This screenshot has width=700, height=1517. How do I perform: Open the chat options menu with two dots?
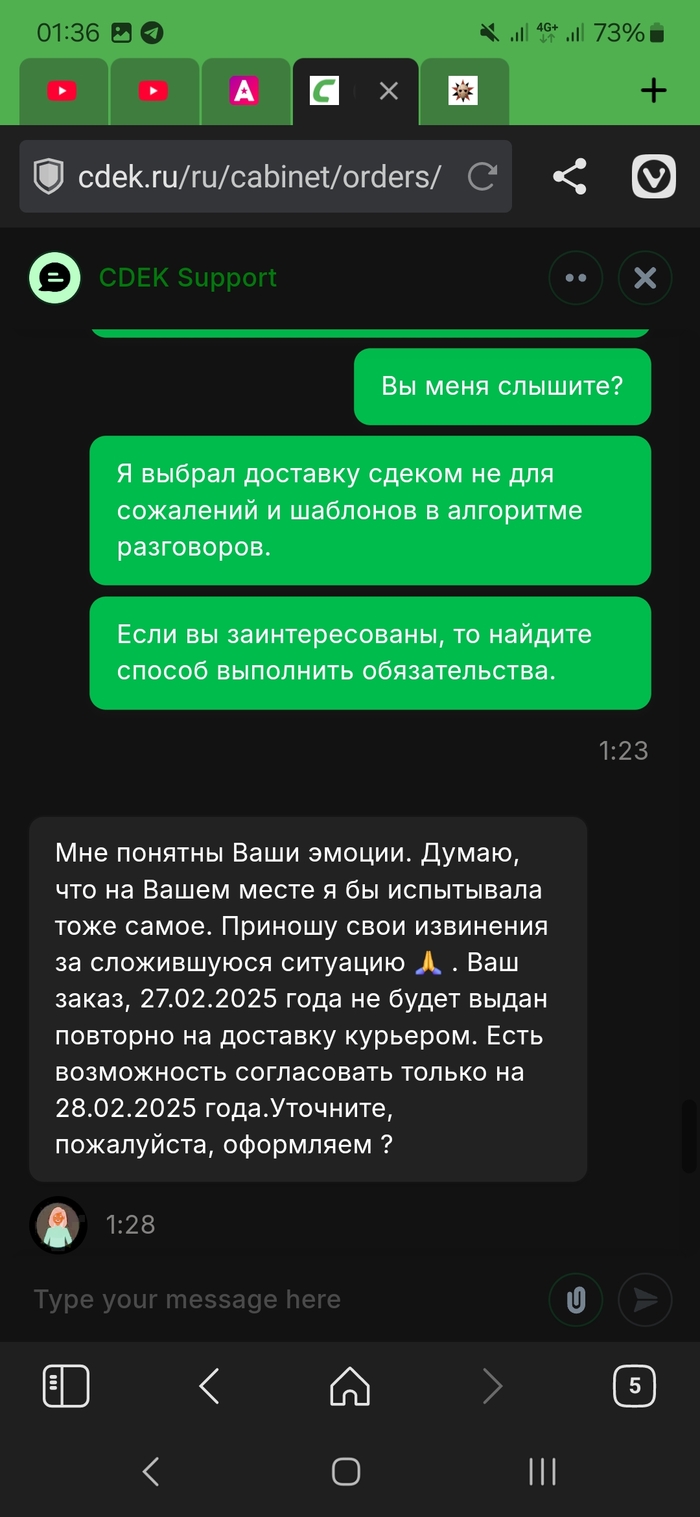(576, 278)
